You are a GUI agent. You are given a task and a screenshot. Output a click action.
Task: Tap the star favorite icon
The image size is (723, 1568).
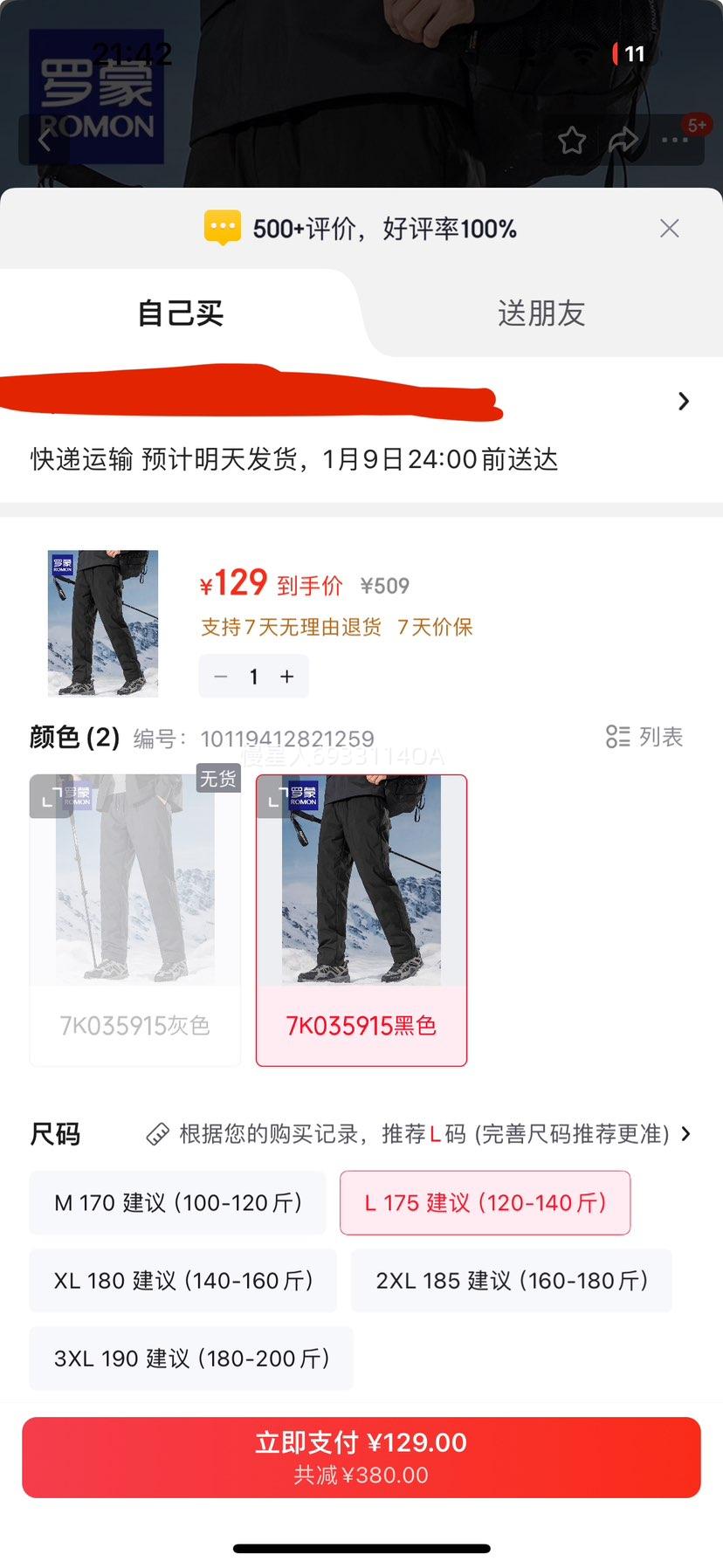(572, 139)
